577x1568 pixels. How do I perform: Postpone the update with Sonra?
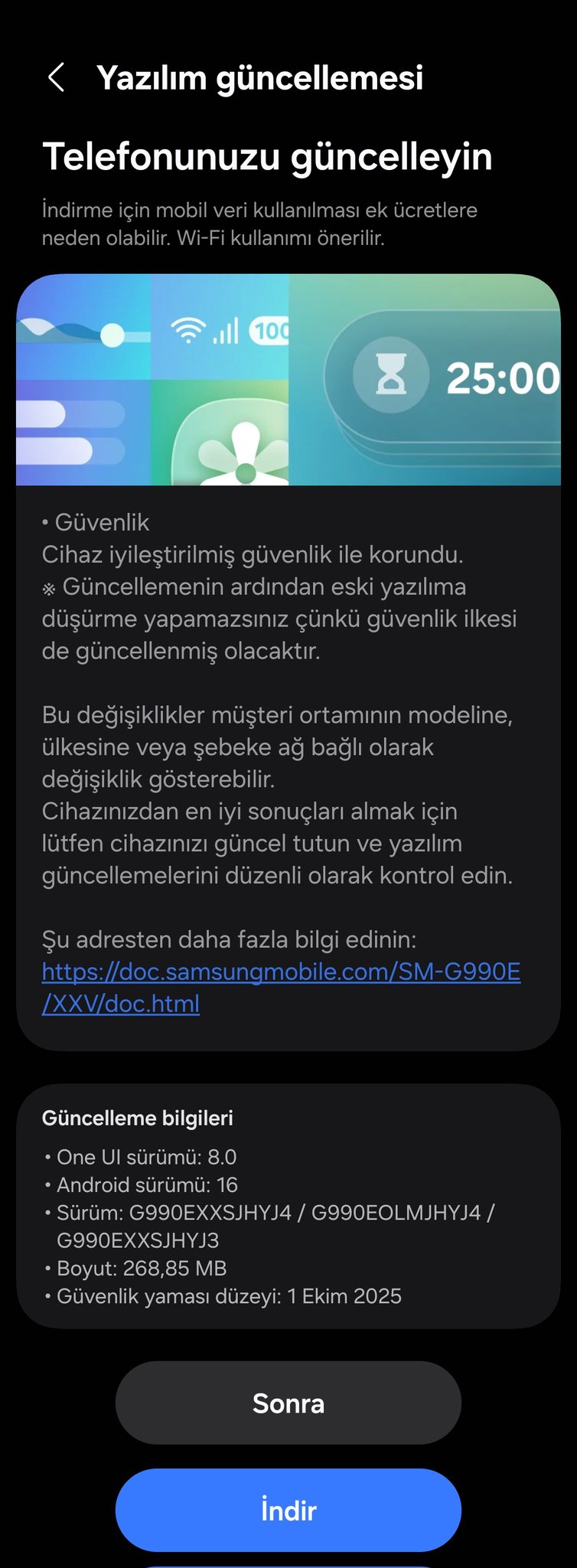point(288,1403)
